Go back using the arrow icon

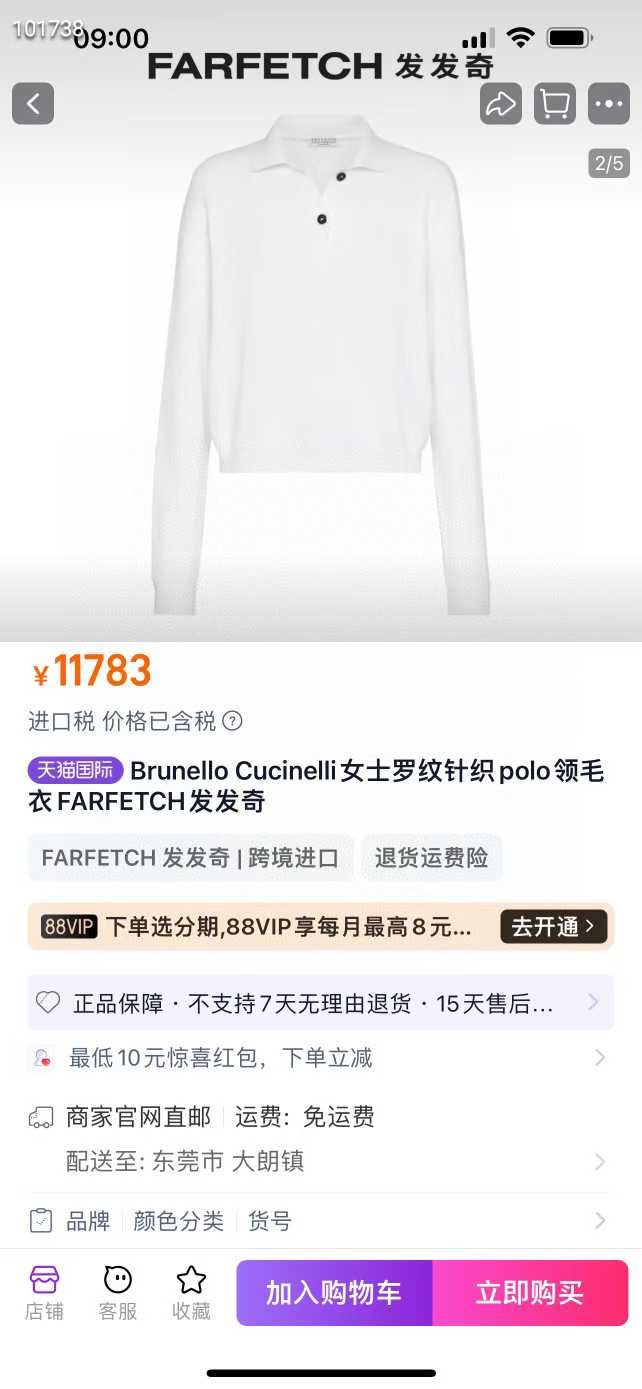tap(33, 104)
